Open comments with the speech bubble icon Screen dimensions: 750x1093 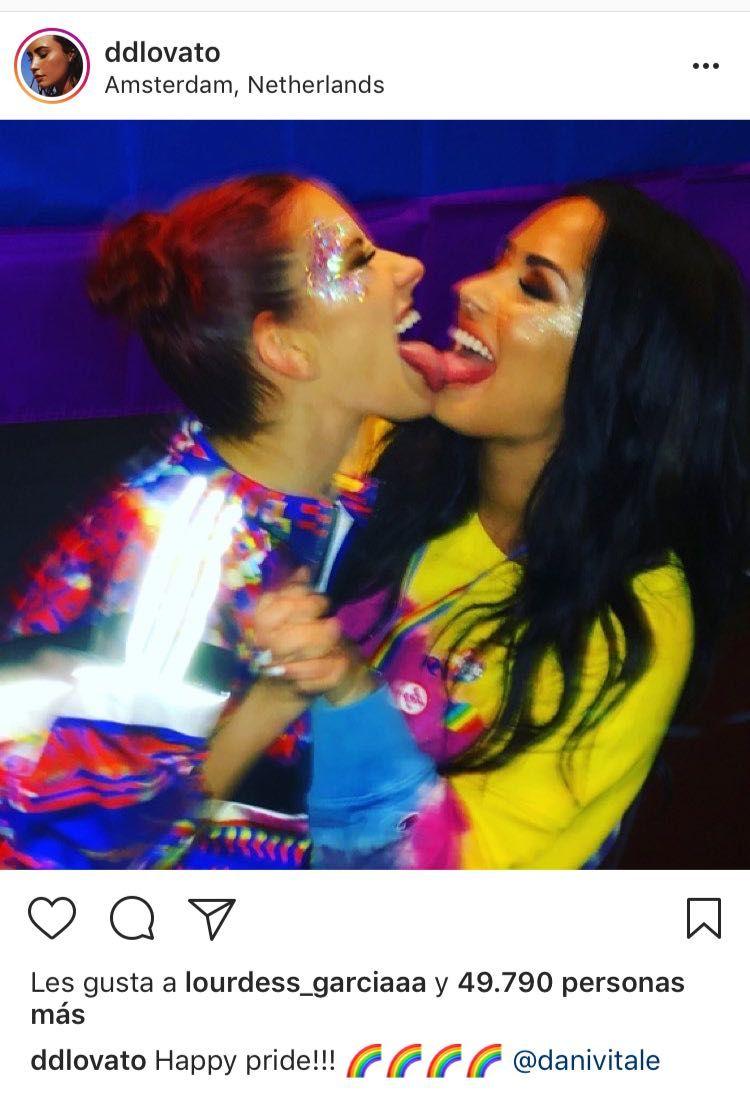pyautogui.click(x=132, y=918)
